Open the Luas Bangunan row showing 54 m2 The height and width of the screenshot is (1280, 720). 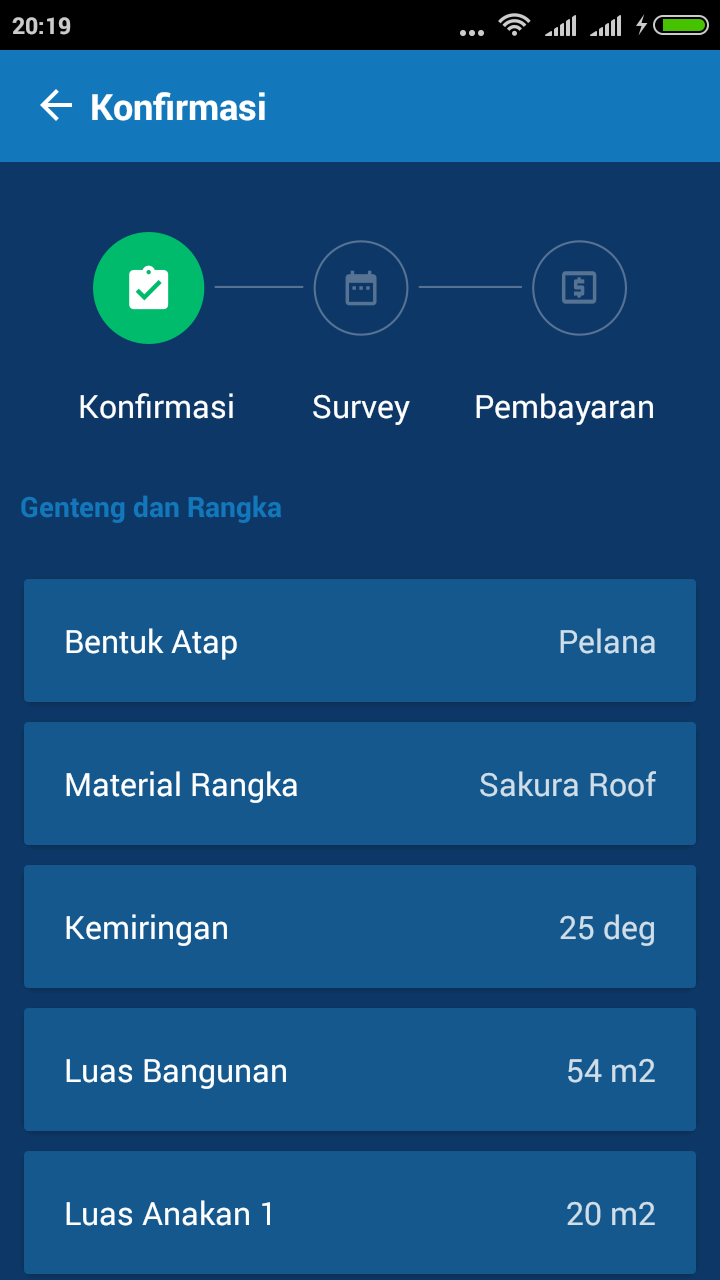[x=360, y=1070]
